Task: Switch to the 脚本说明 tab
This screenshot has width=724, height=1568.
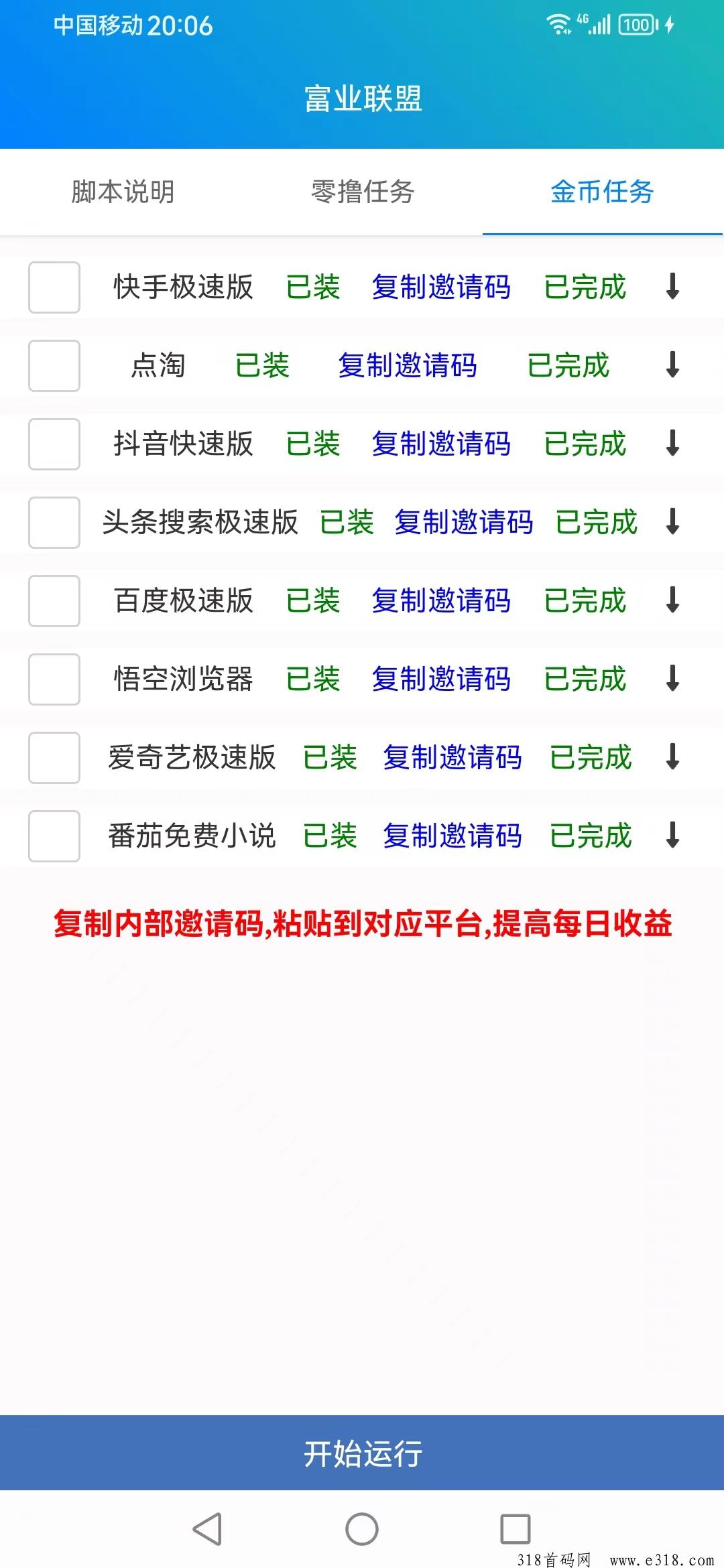Action: [123, 192]
